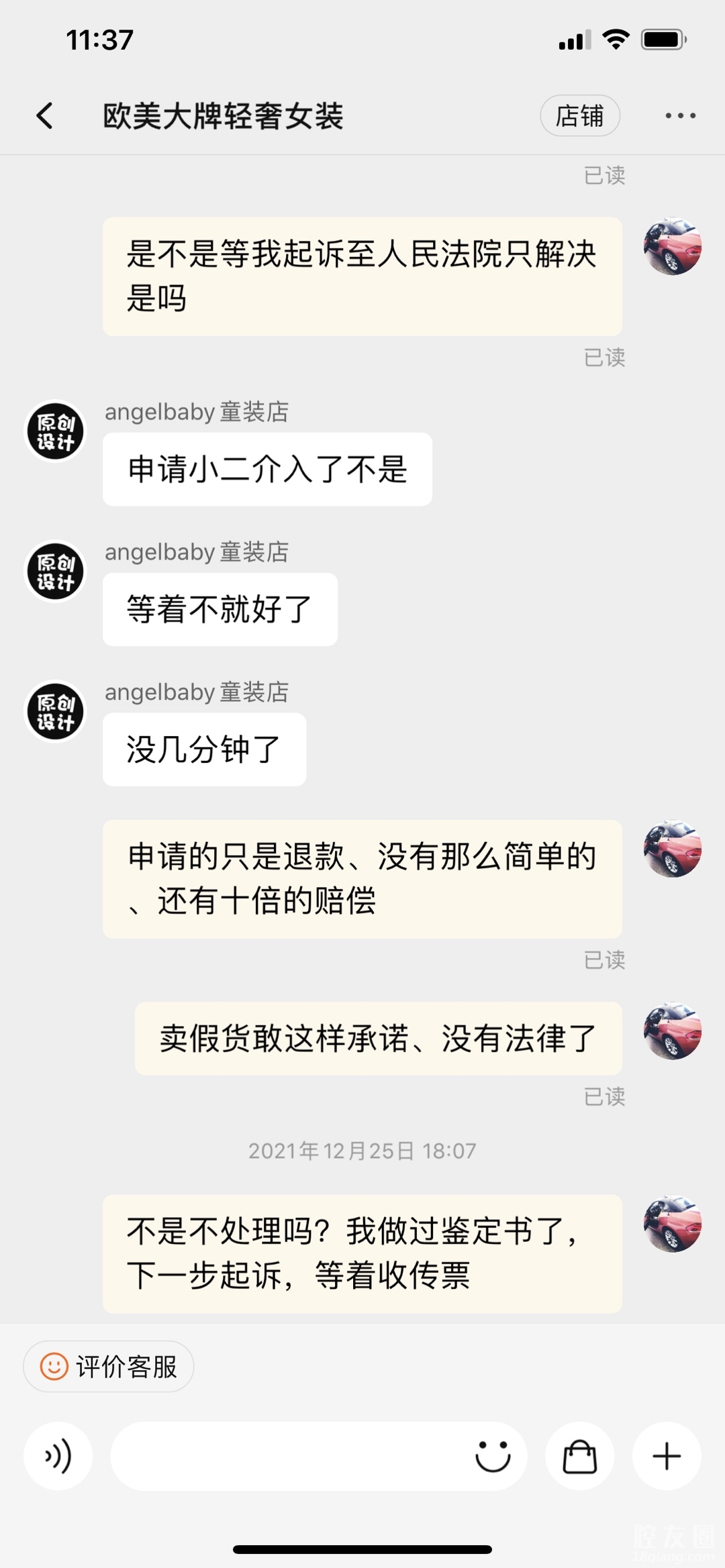725x1568 pixels.
Task: Open the emoji picker
Action: (x=493, y=1456)
